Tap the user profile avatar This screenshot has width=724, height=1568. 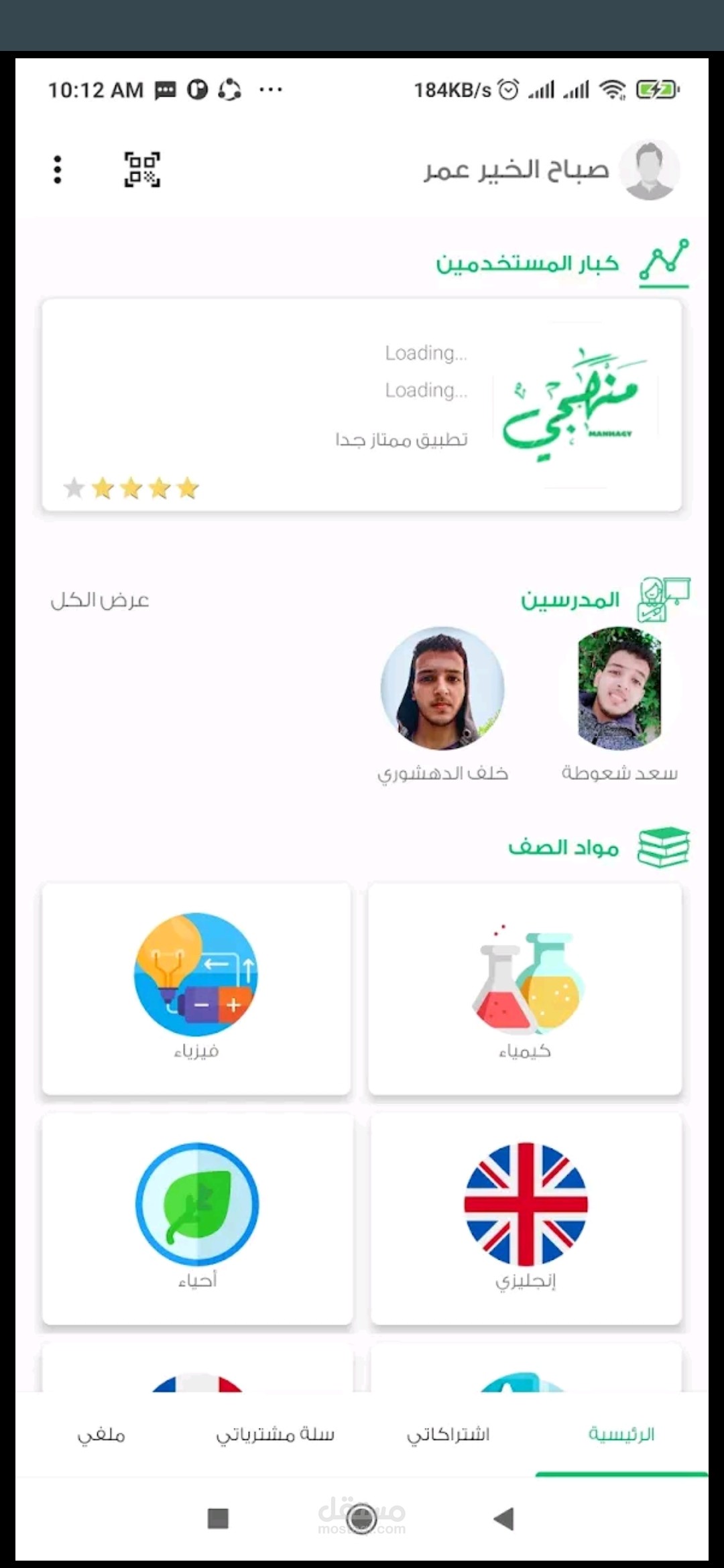point(650,170)
